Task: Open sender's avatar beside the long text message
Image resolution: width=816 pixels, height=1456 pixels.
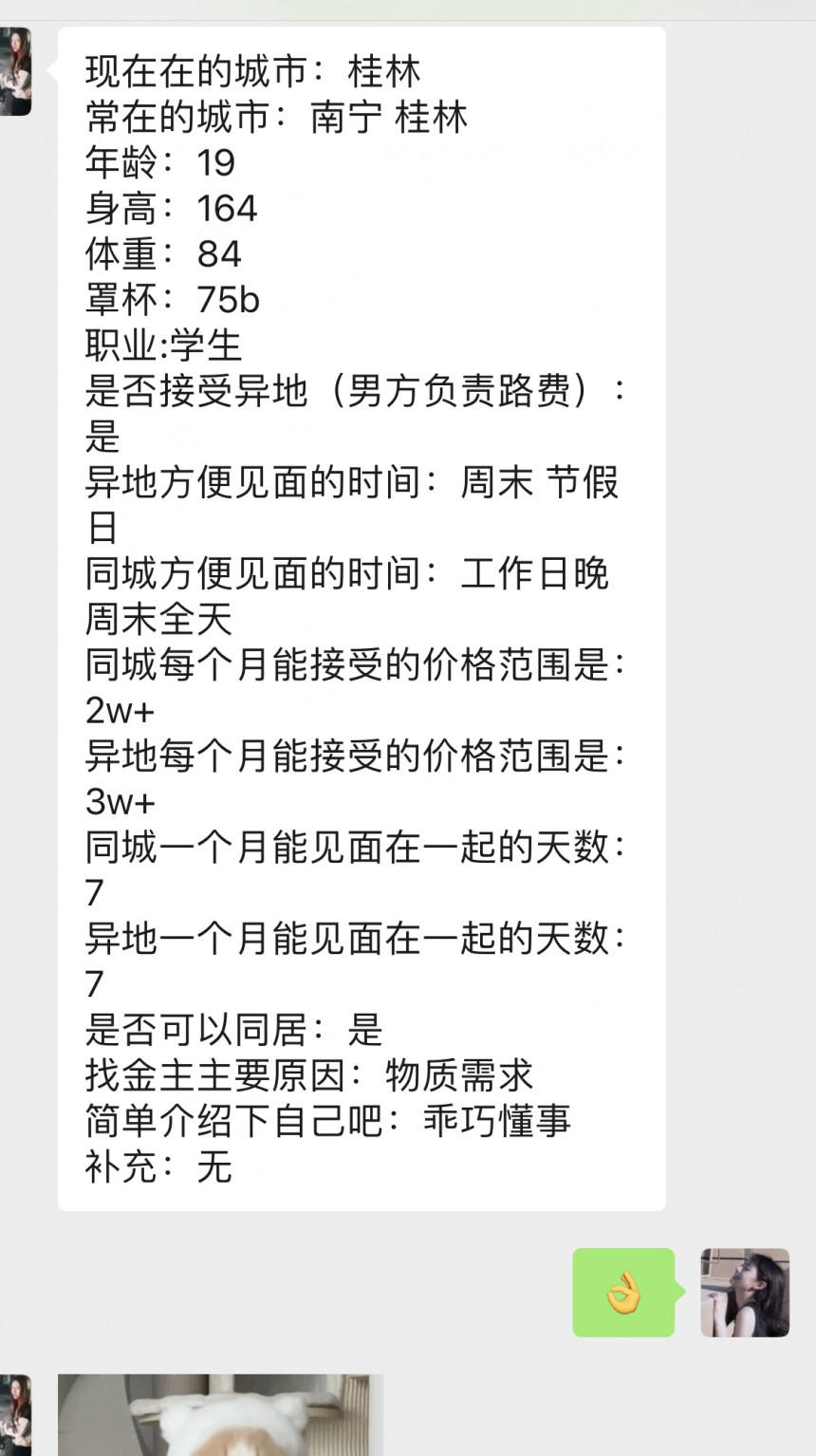Action: click(15, 71)
